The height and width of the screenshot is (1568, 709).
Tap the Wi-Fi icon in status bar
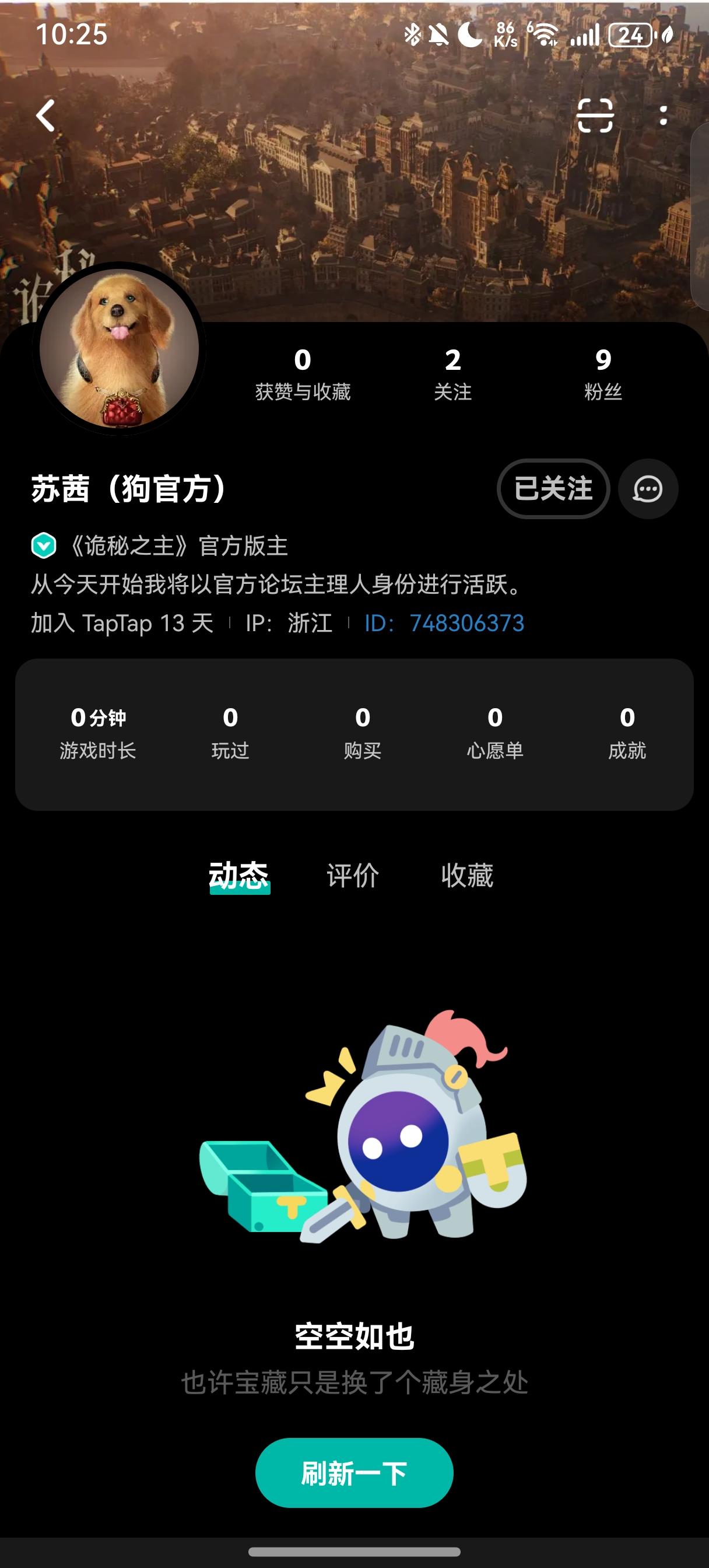pyautogui.click(x=545, y=34)
